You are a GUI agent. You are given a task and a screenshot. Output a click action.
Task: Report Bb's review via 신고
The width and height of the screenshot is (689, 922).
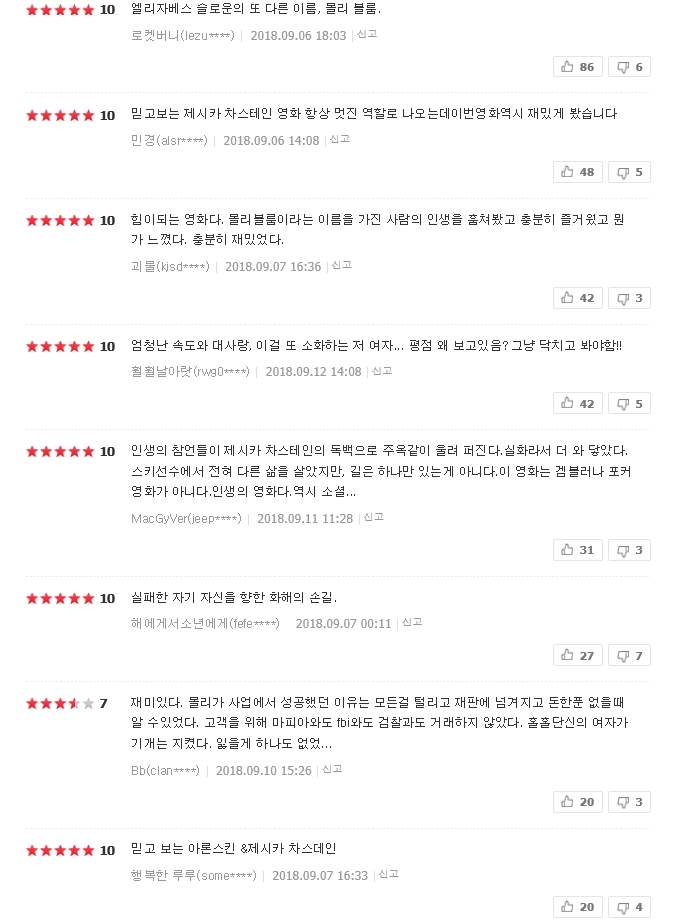[333, 770]
